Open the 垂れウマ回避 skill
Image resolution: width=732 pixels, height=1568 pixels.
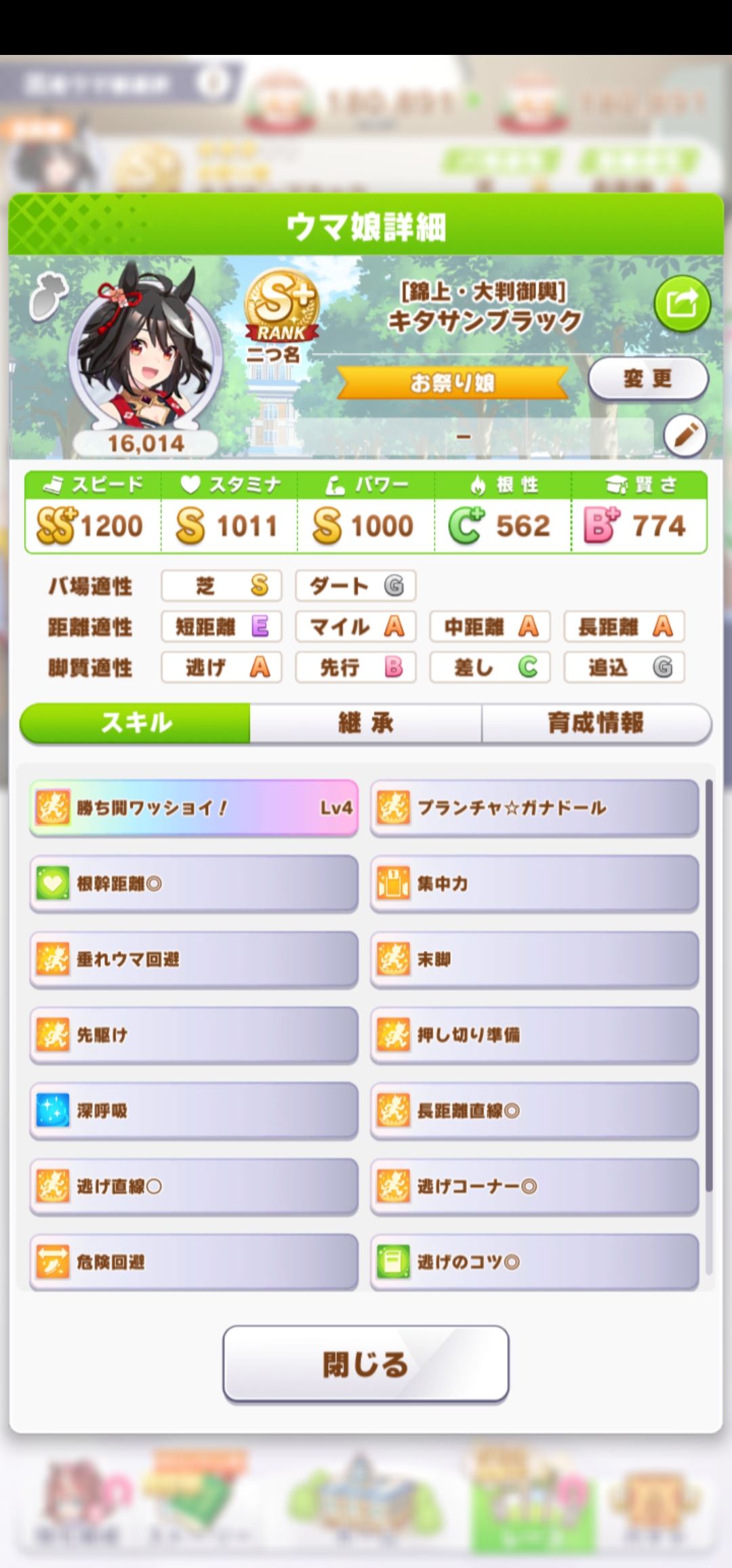click(193, 960)
